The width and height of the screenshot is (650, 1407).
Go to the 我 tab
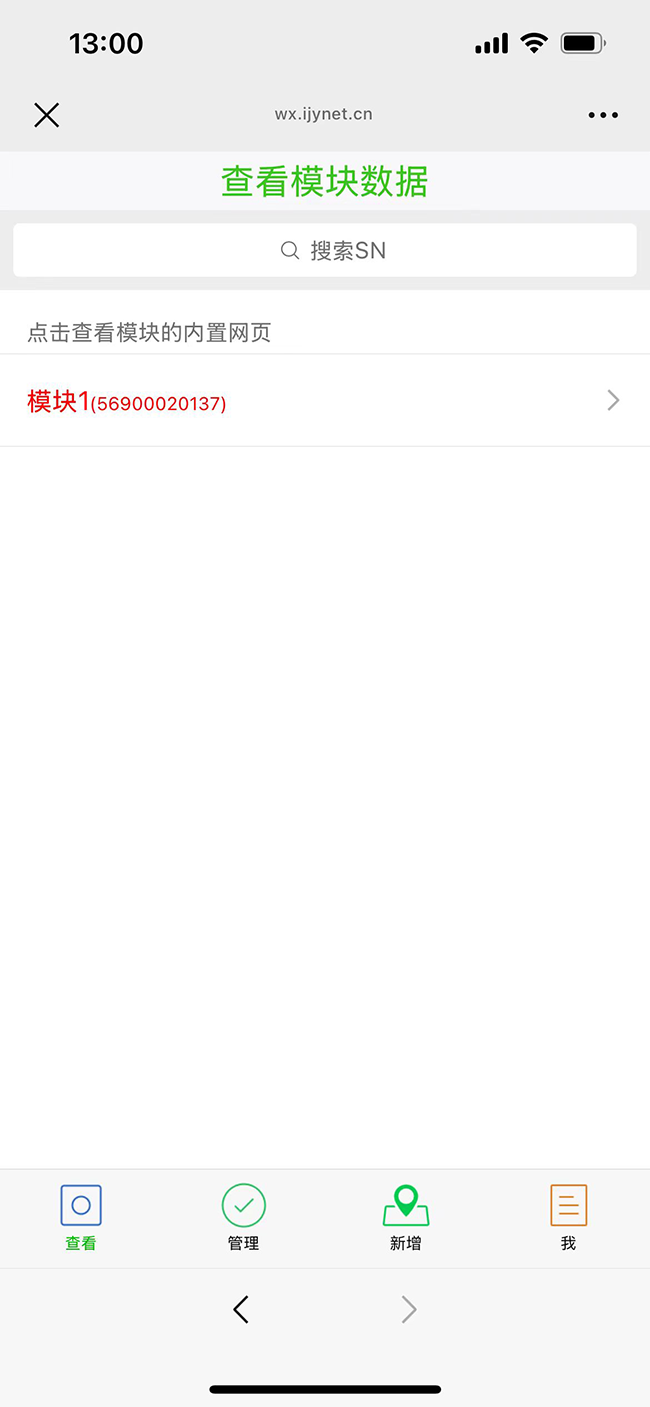568,1218
